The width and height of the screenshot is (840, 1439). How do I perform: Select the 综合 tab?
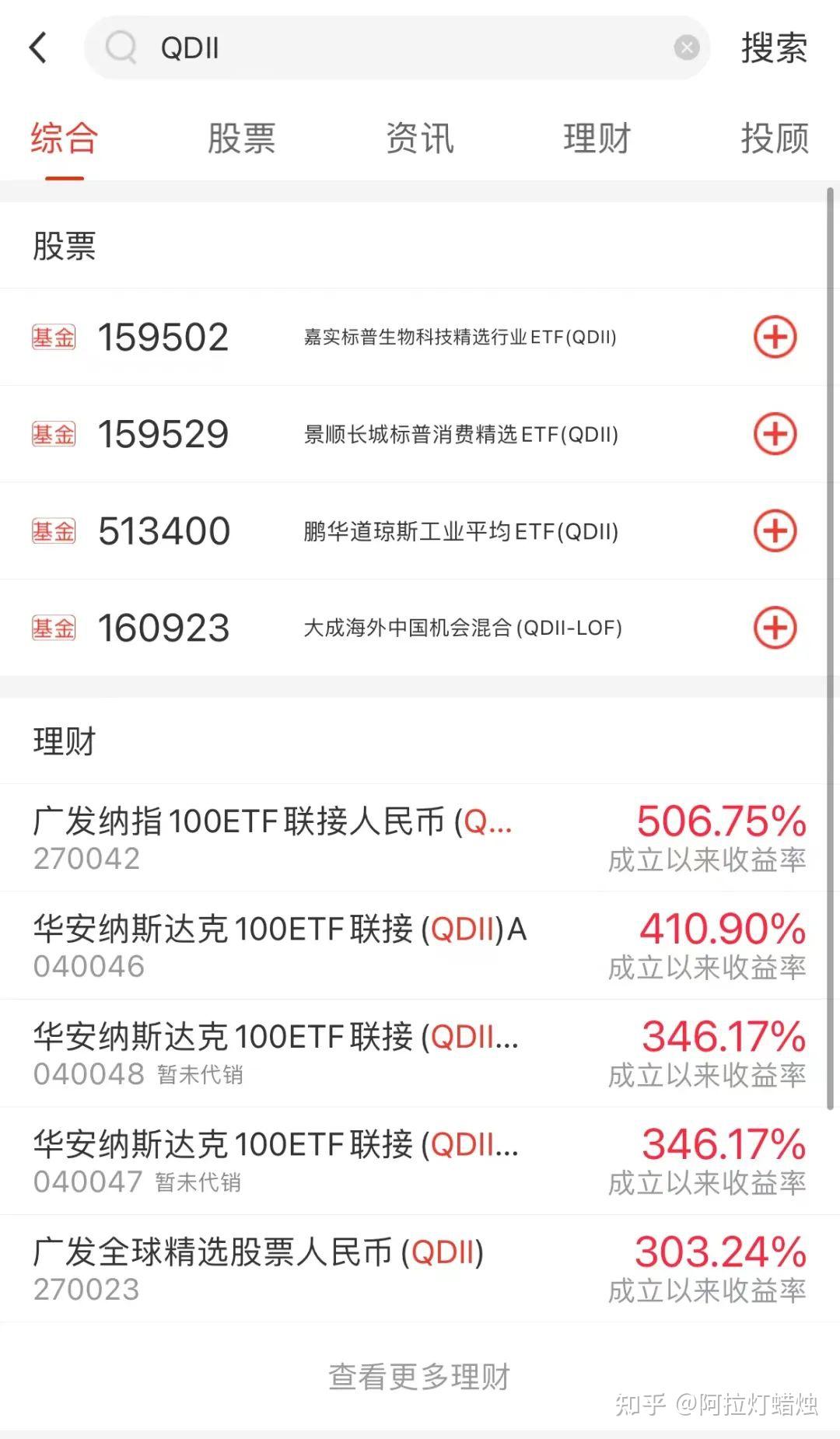pos(62,138)
